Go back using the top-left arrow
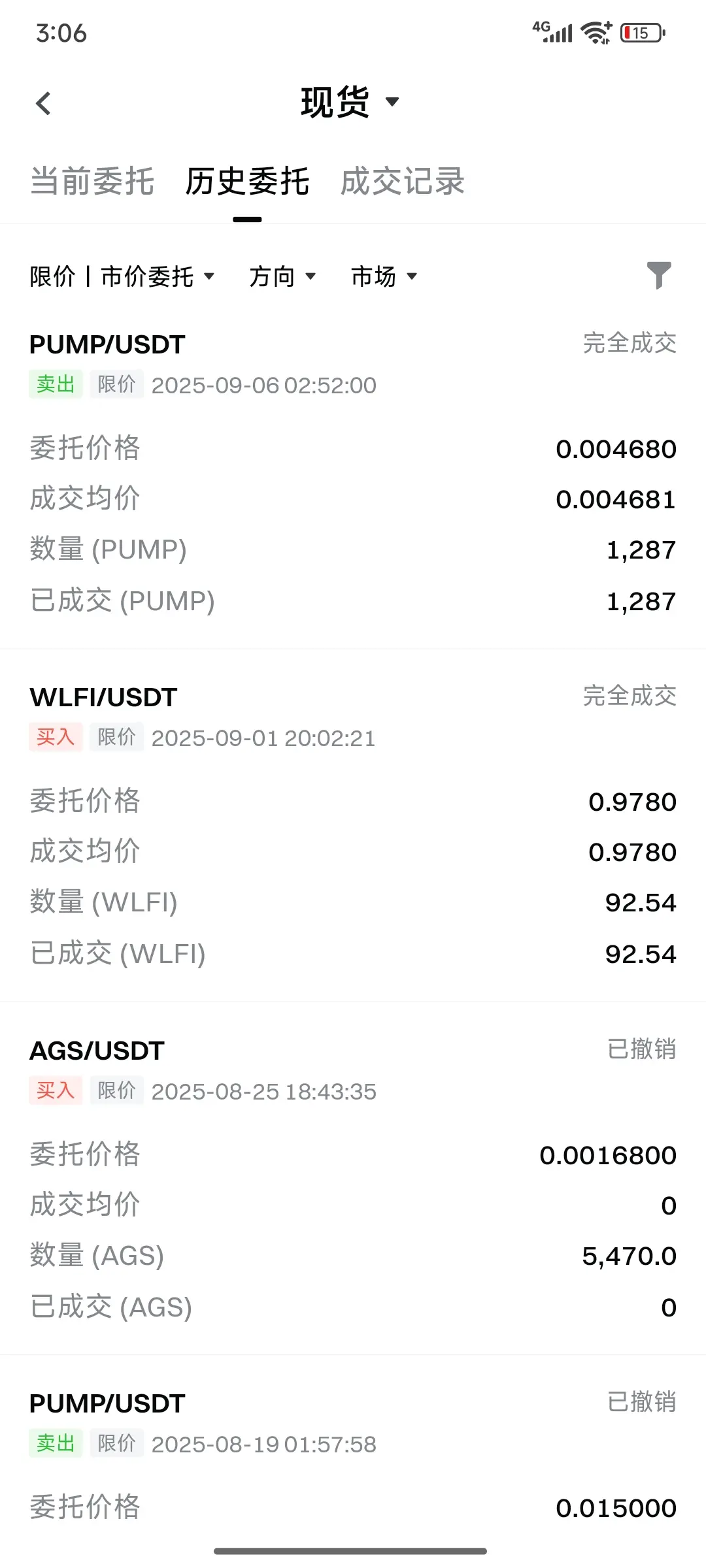The image size is (706, 1568). [x=43, y=103]
